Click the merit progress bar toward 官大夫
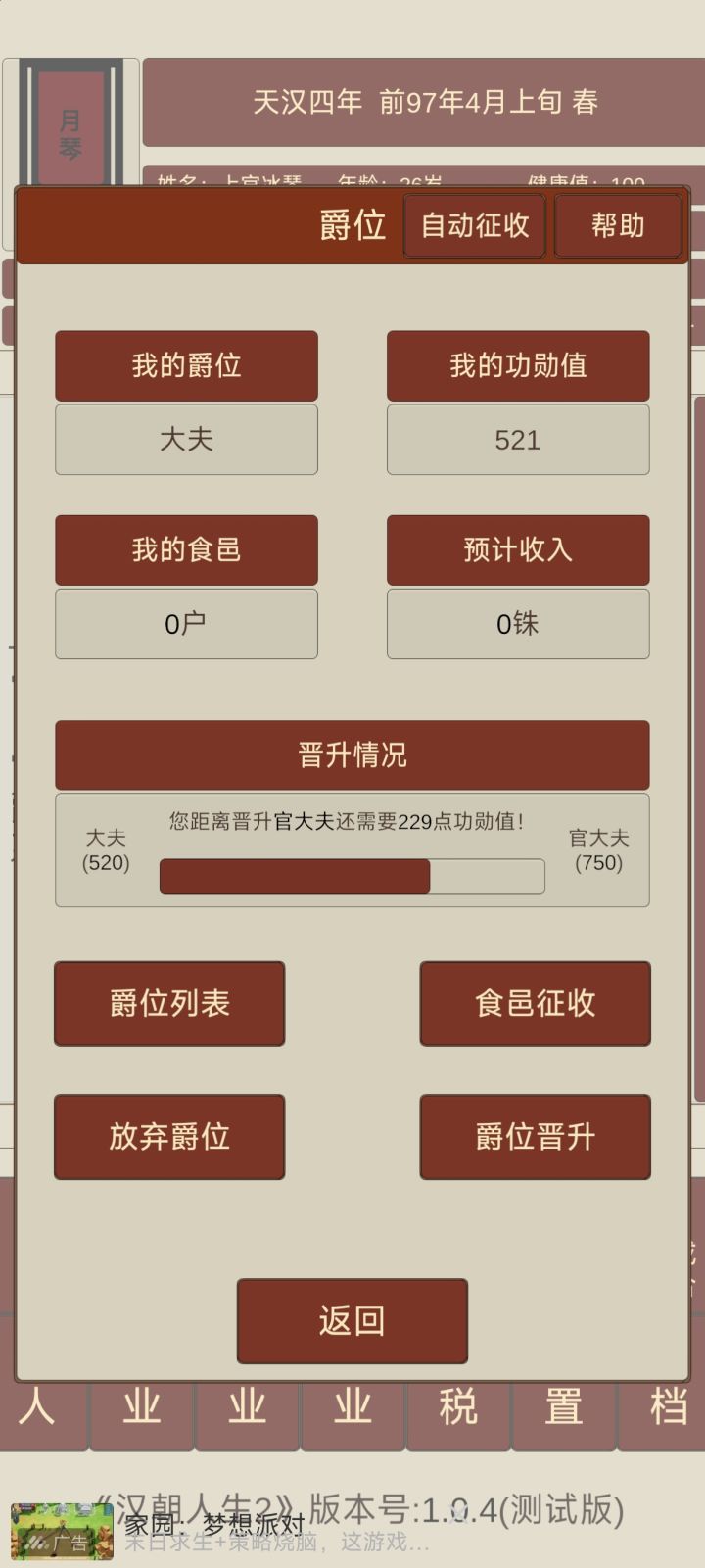 pyautogui.click(x=352, y=876)
